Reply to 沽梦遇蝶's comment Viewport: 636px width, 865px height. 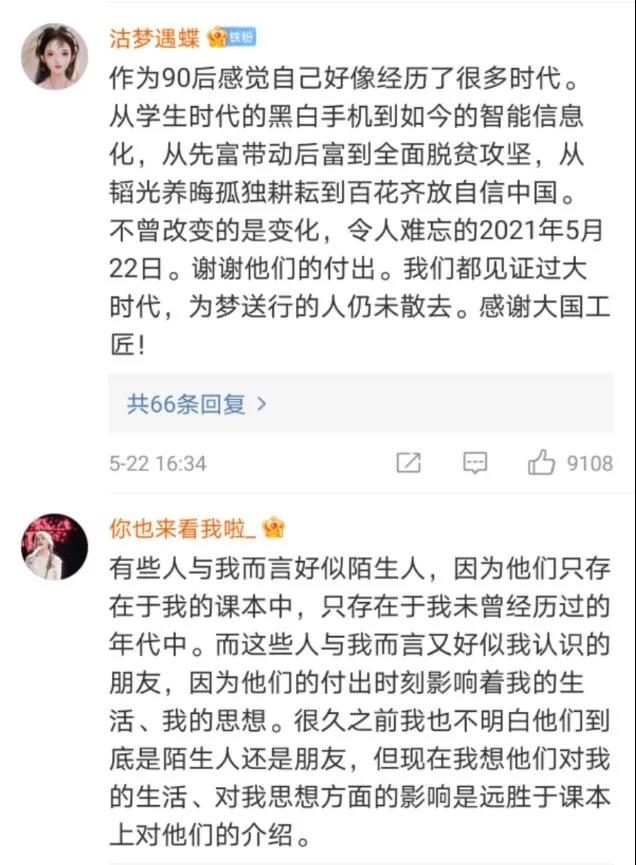pos(476,463)
